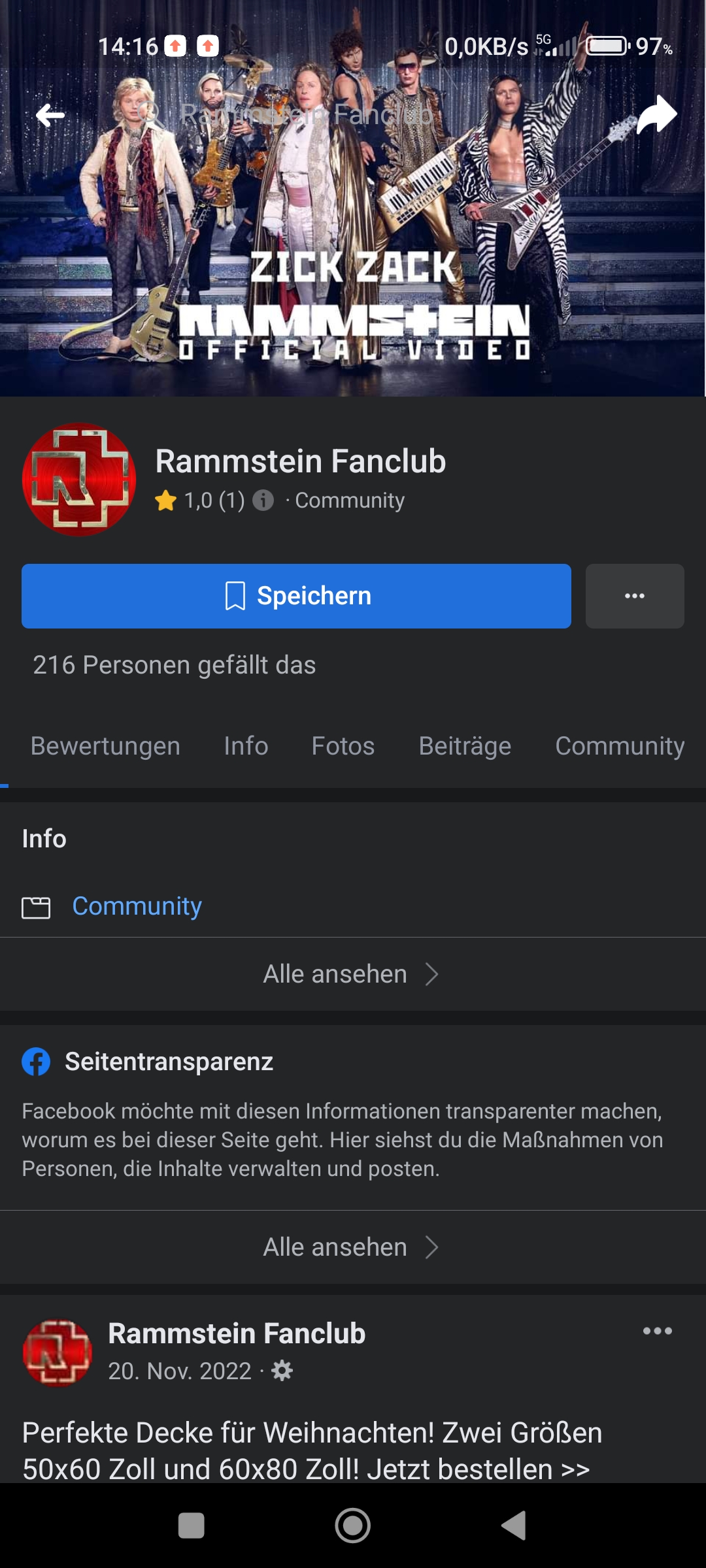706x1568 pixels.
Task: Open more options beside Speichern
Action: (634, 596)
